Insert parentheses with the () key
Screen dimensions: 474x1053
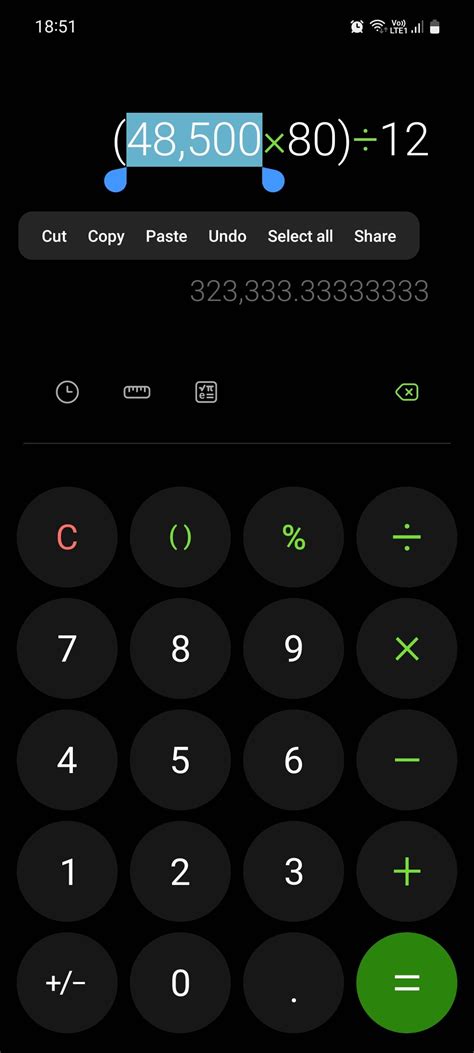[x=180, y=537]
